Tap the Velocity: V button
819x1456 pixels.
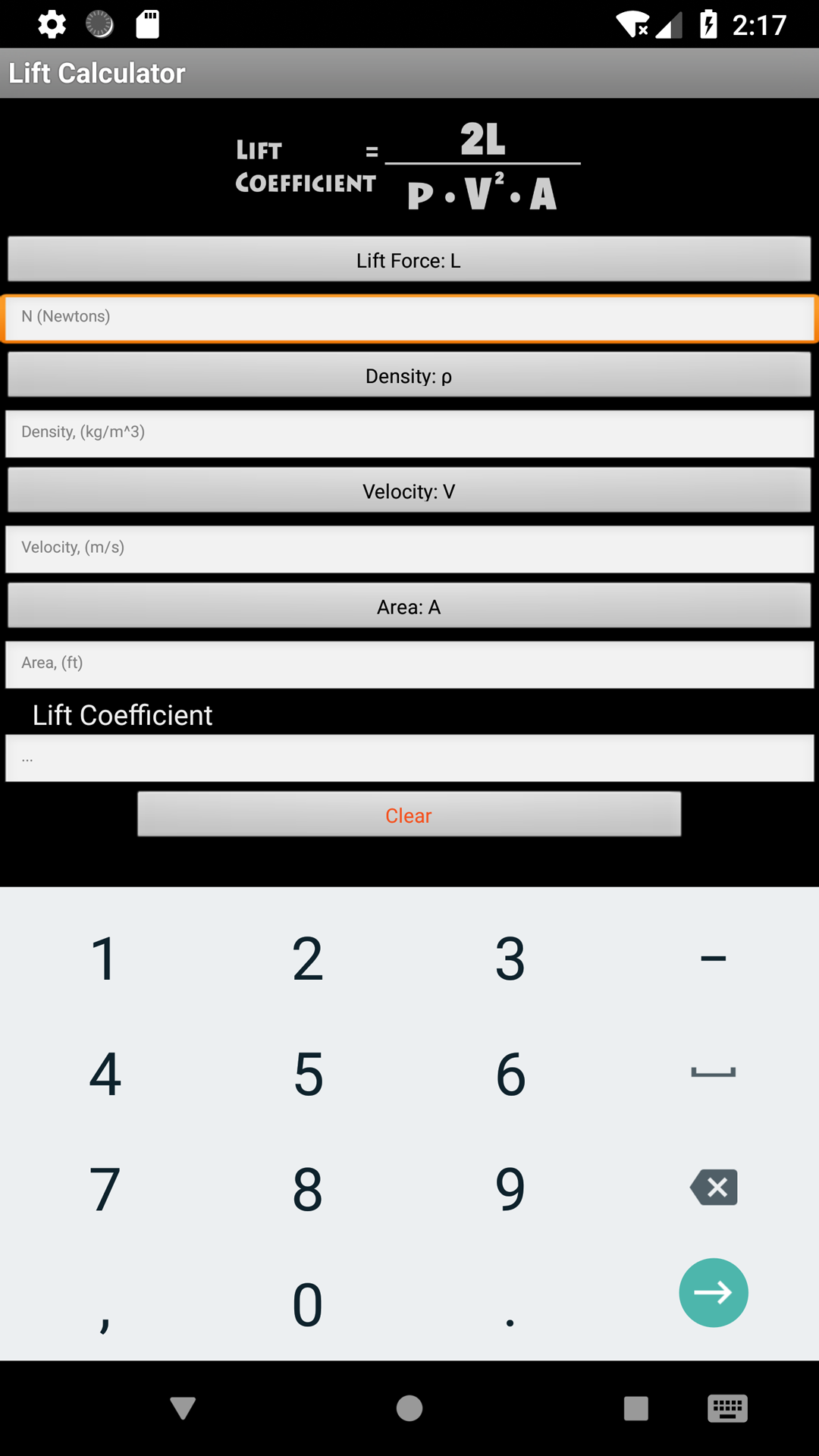click(x=409, y=491)
